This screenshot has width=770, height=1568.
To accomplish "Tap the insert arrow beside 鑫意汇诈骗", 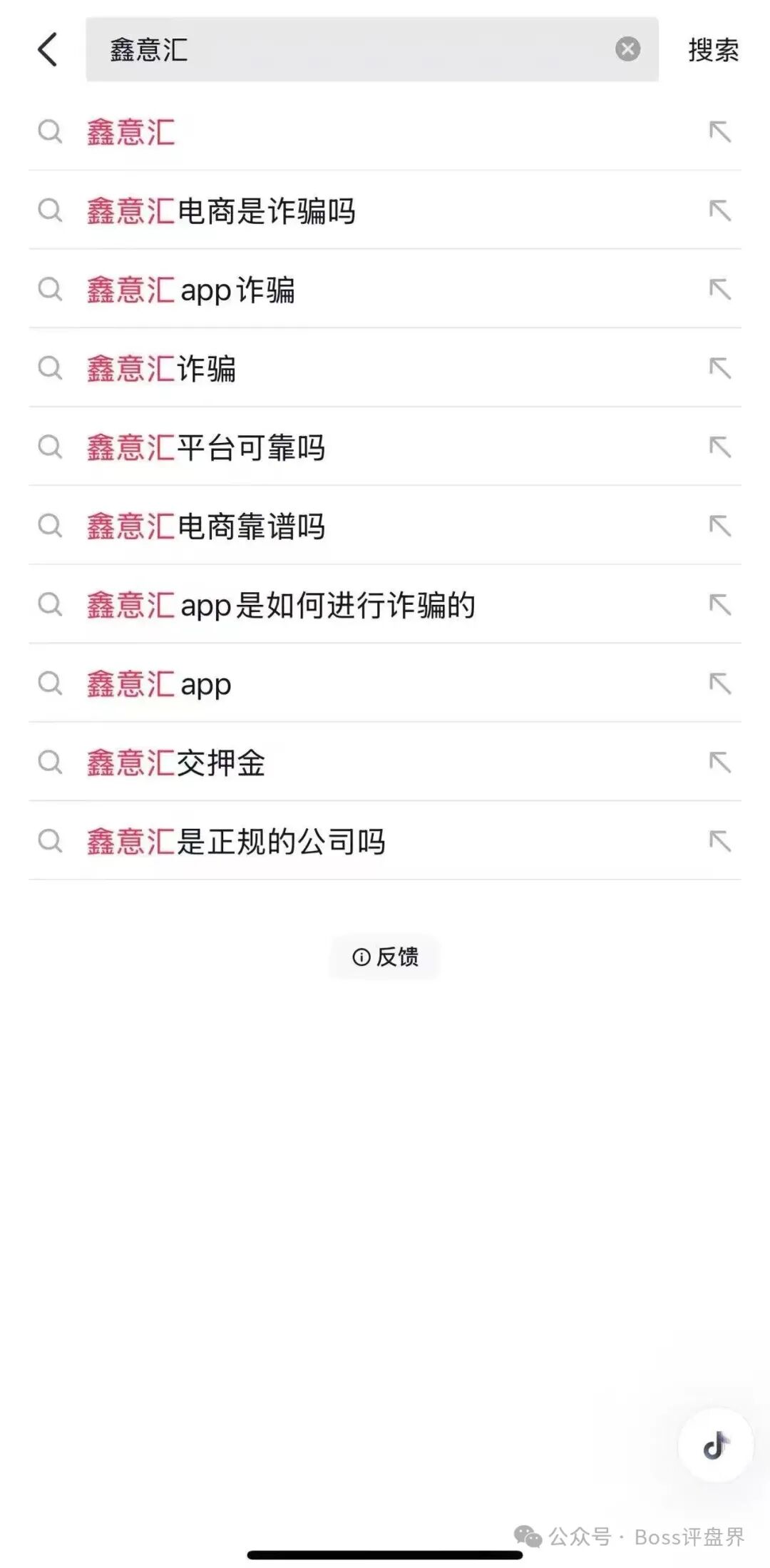I will pyautogui.click(x=721, y=369).
